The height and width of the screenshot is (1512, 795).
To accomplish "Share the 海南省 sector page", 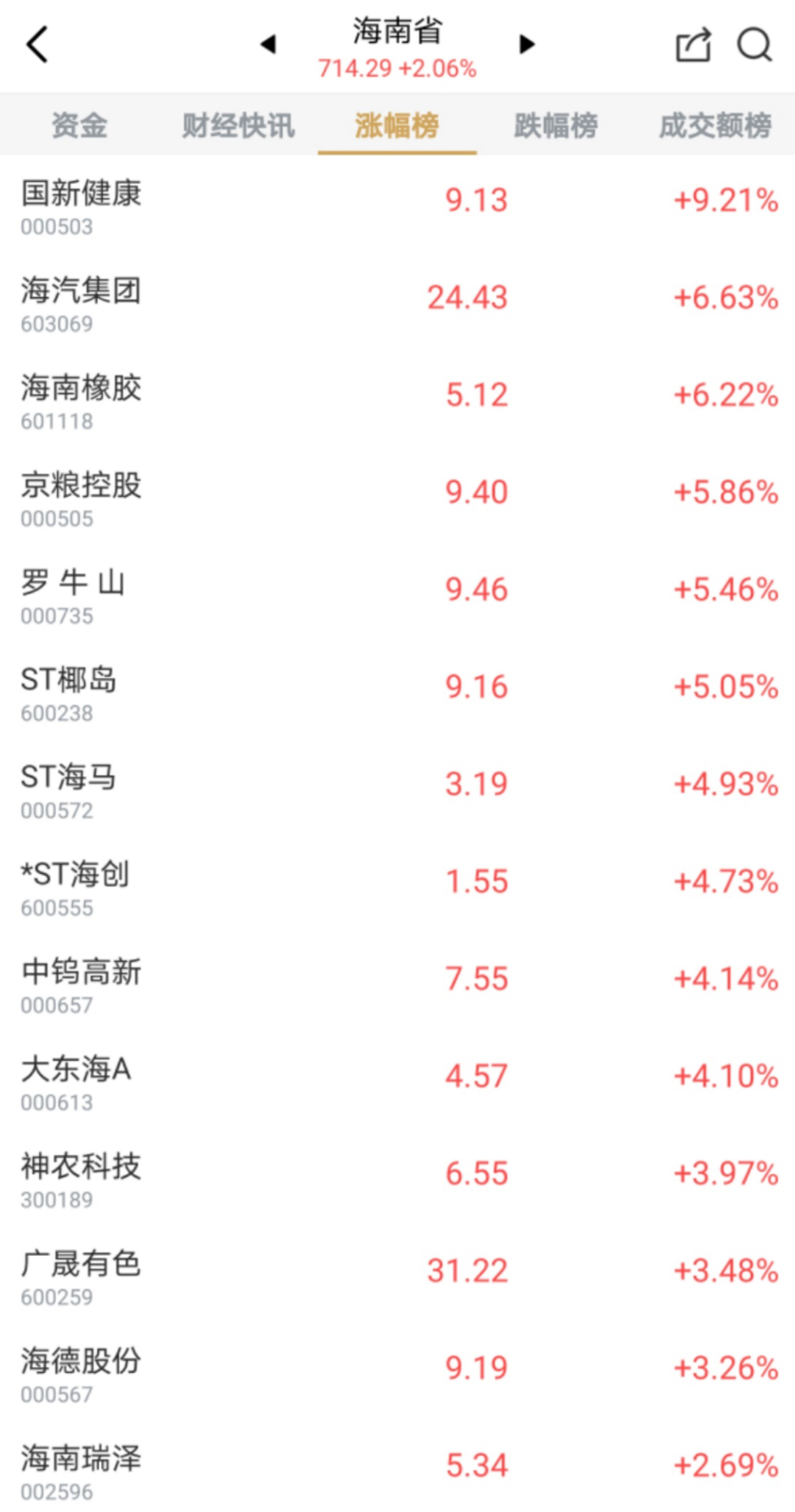I will click(x=693, y=45).
